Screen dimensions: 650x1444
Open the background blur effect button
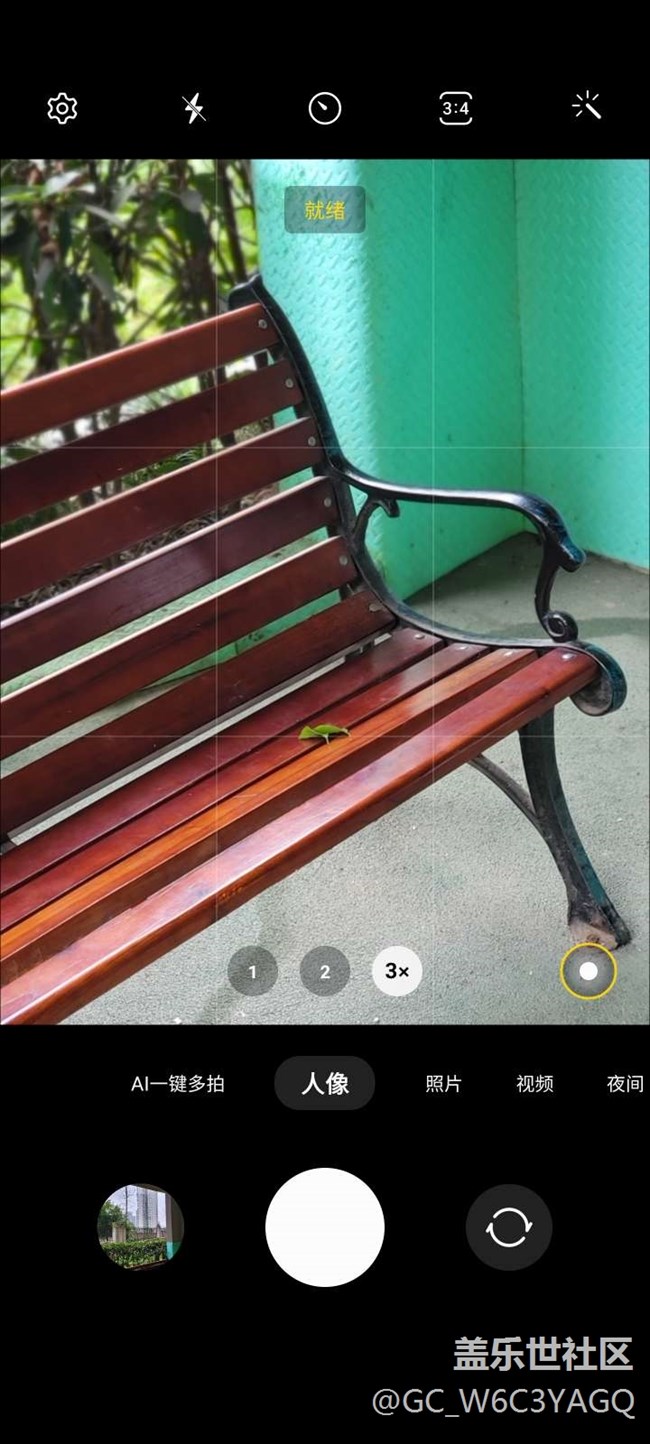click(x=588, y=971)
